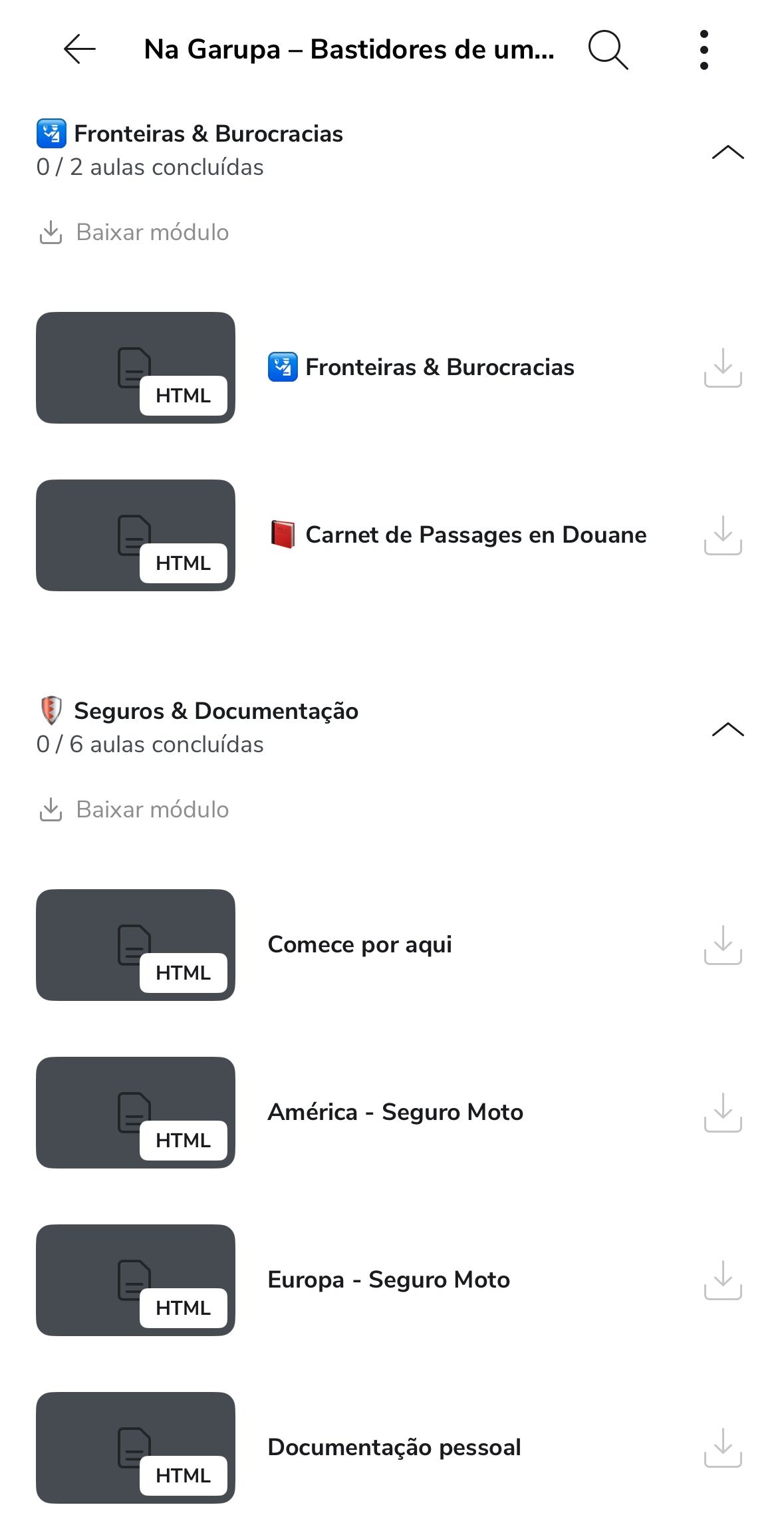Image resolution: width=784 pixels, height=1525 pixels.
Task: Download the Europa - Seguro Moto lesson
Action: (723, 1280)
